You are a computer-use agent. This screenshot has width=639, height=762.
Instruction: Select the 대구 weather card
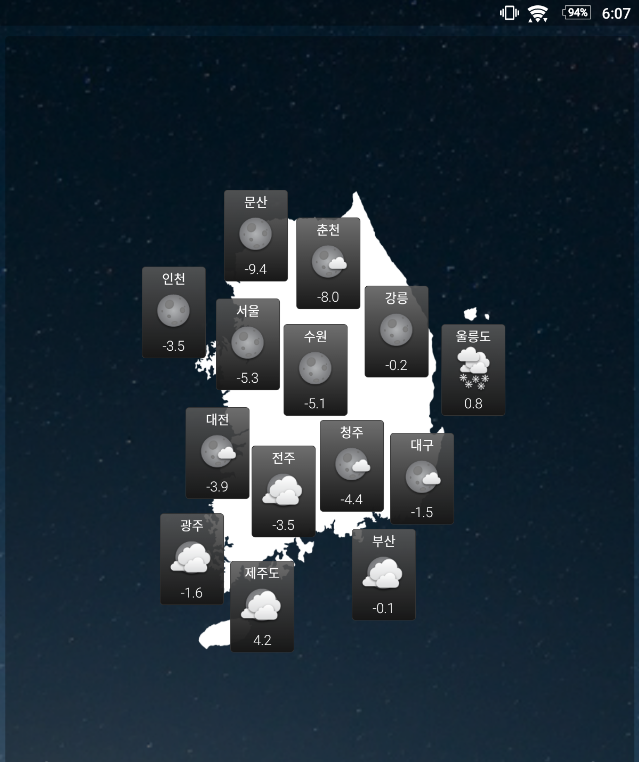421,478
